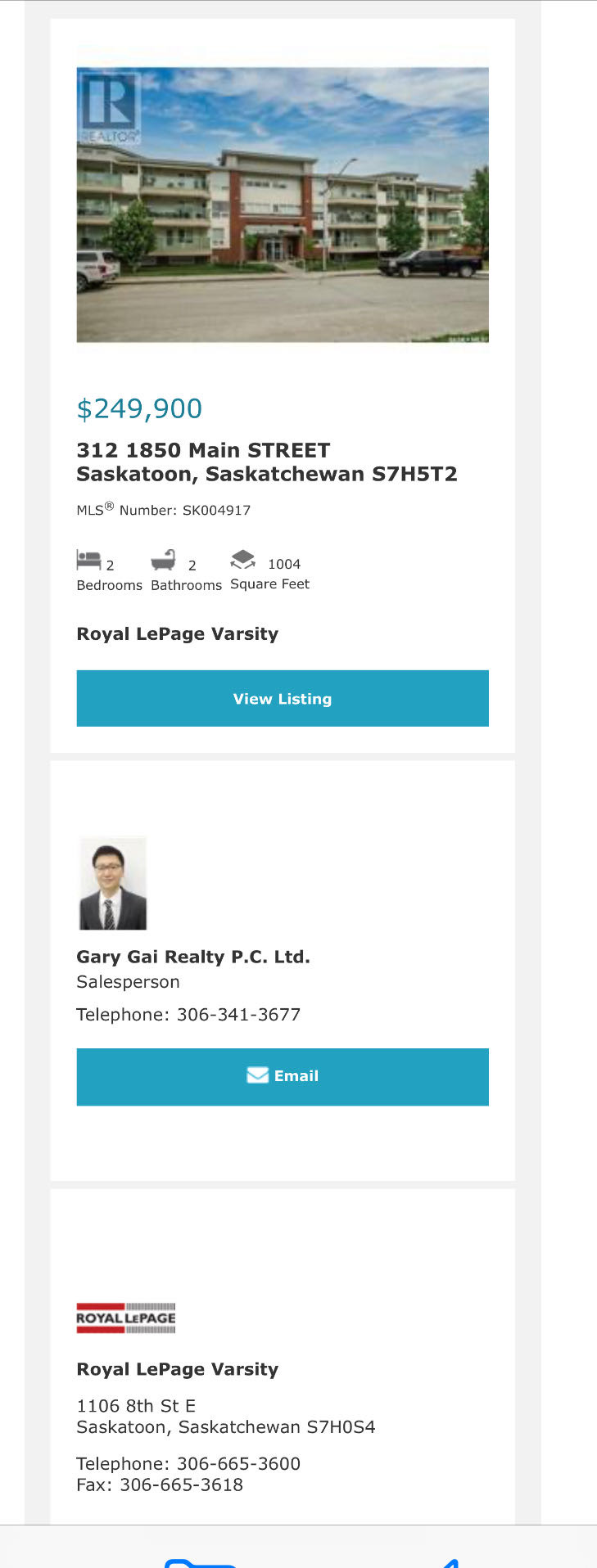Click the 312 1850 Main STREET address
Viewport: 597px width, 1568px height.
coord(203,450)
